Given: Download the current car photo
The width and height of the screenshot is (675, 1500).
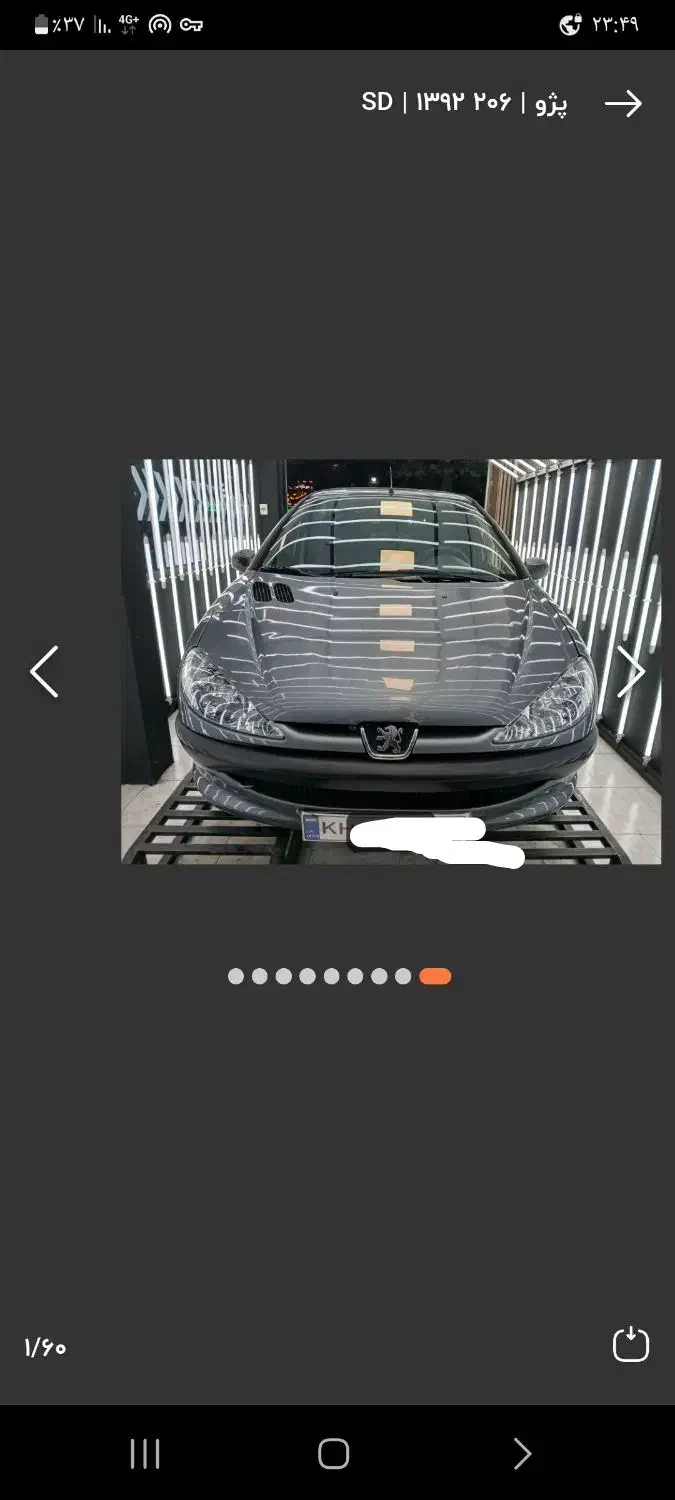Looking at the screenshot, I should point(631,1344).
